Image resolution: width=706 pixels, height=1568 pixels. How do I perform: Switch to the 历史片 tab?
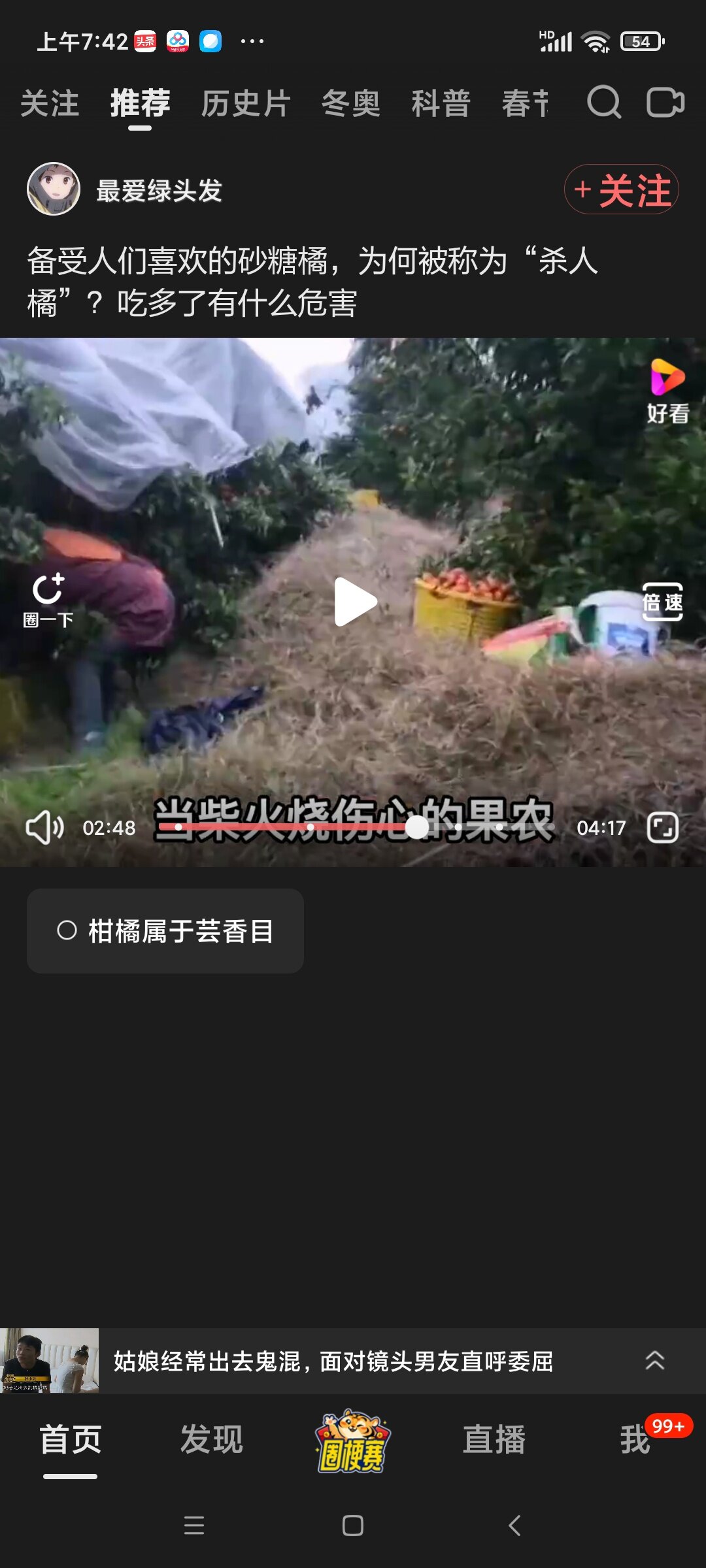(246, 103)
